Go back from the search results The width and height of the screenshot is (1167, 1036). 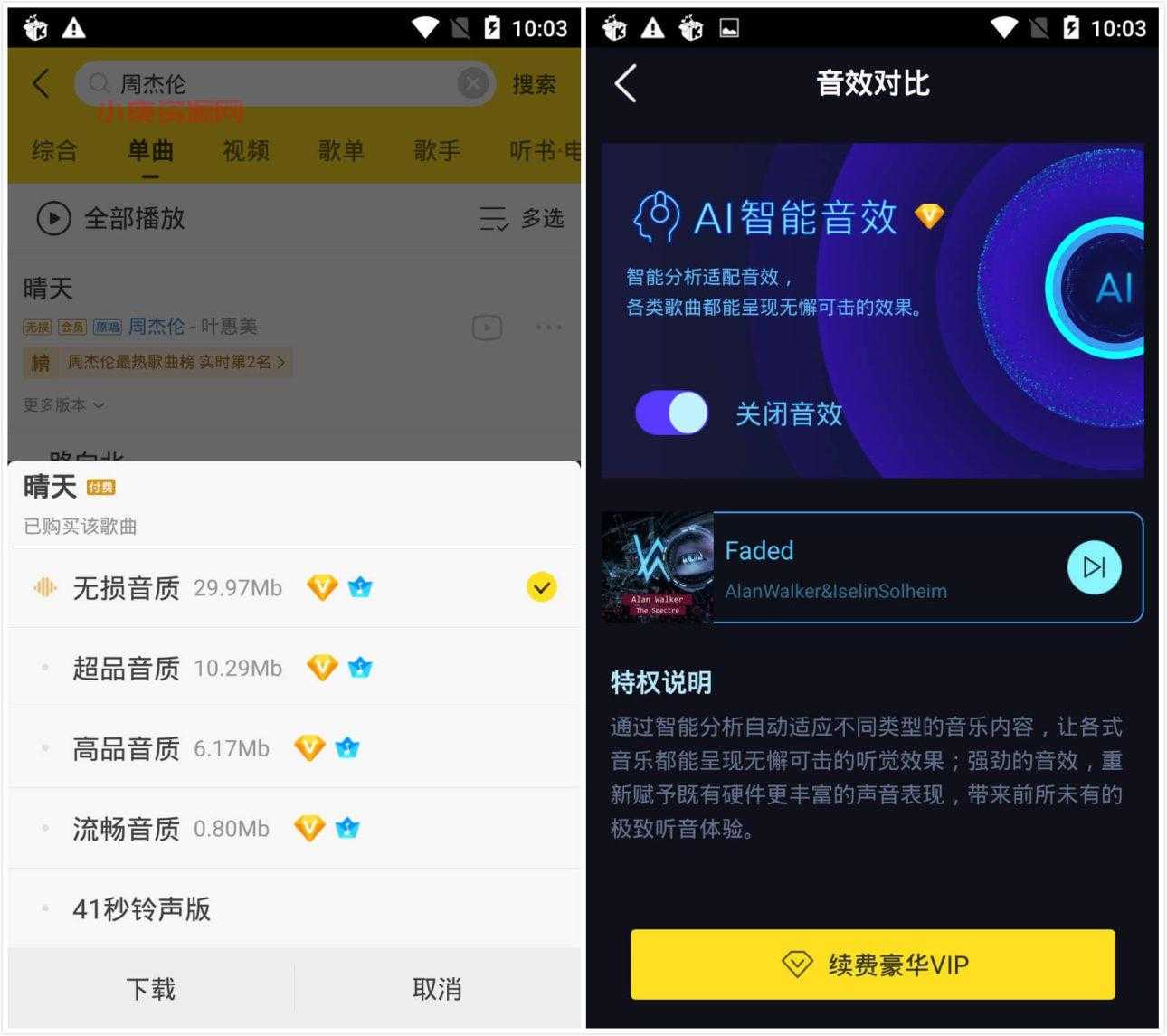click(x=41, y=84)
